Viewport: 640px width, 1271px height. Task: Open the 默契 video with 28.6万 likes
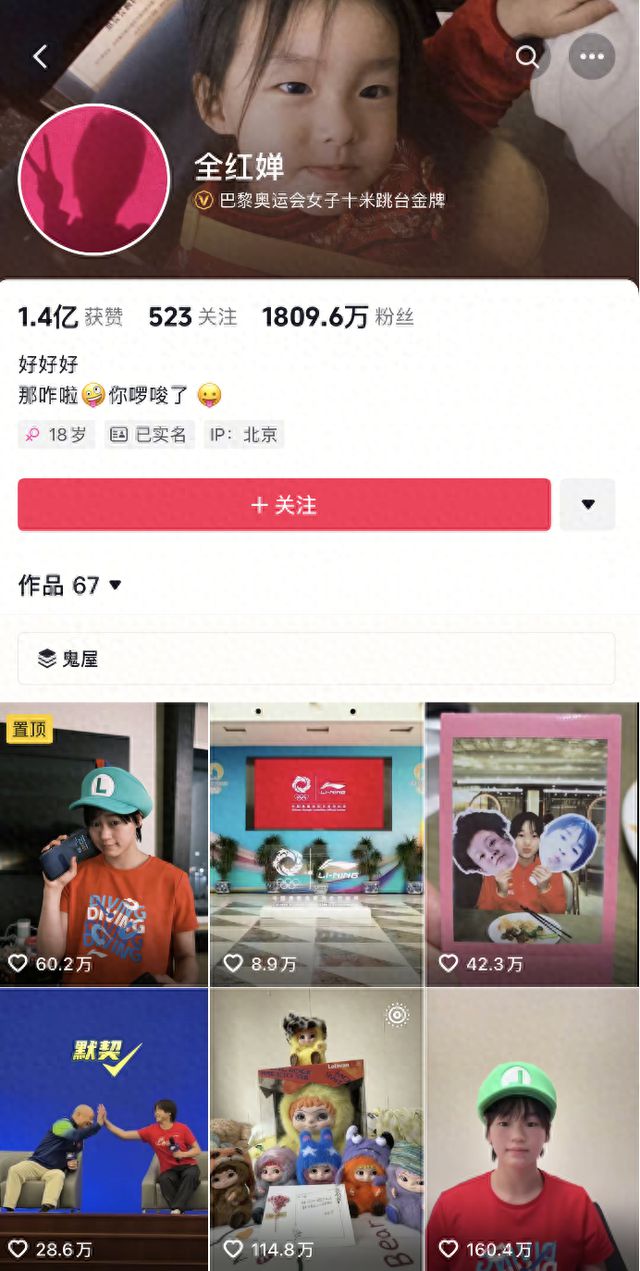coord(104,1130)
